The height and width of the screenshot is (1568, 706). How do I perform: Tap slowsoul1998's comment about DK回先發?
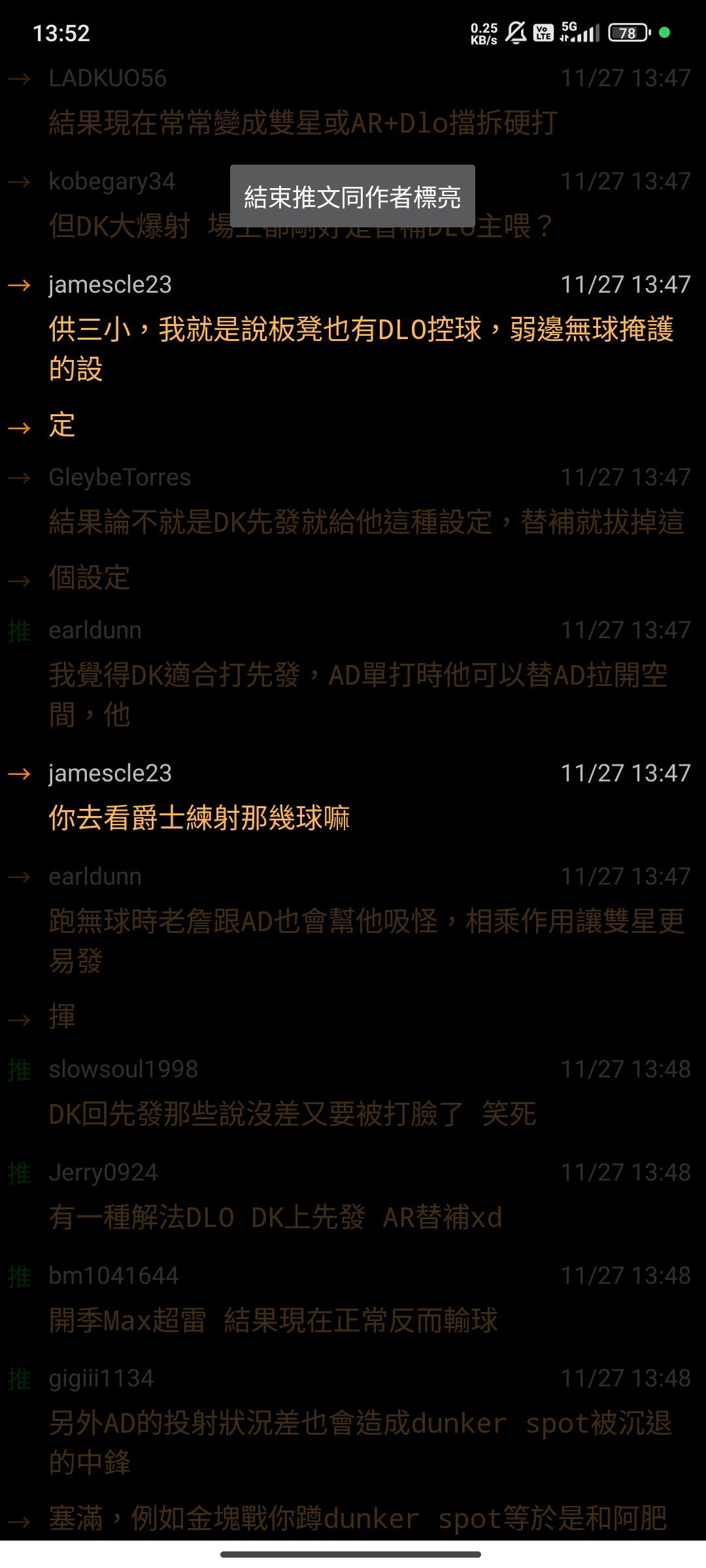tap(292, 1114)
